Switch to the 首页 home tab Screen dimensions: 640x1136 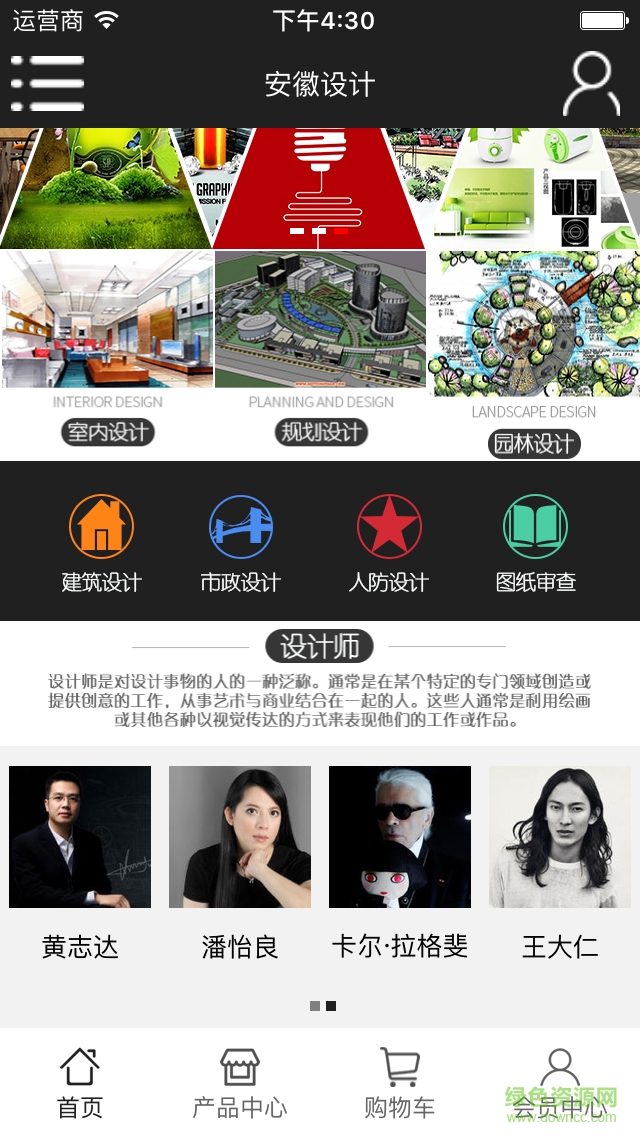point(80,1082)
